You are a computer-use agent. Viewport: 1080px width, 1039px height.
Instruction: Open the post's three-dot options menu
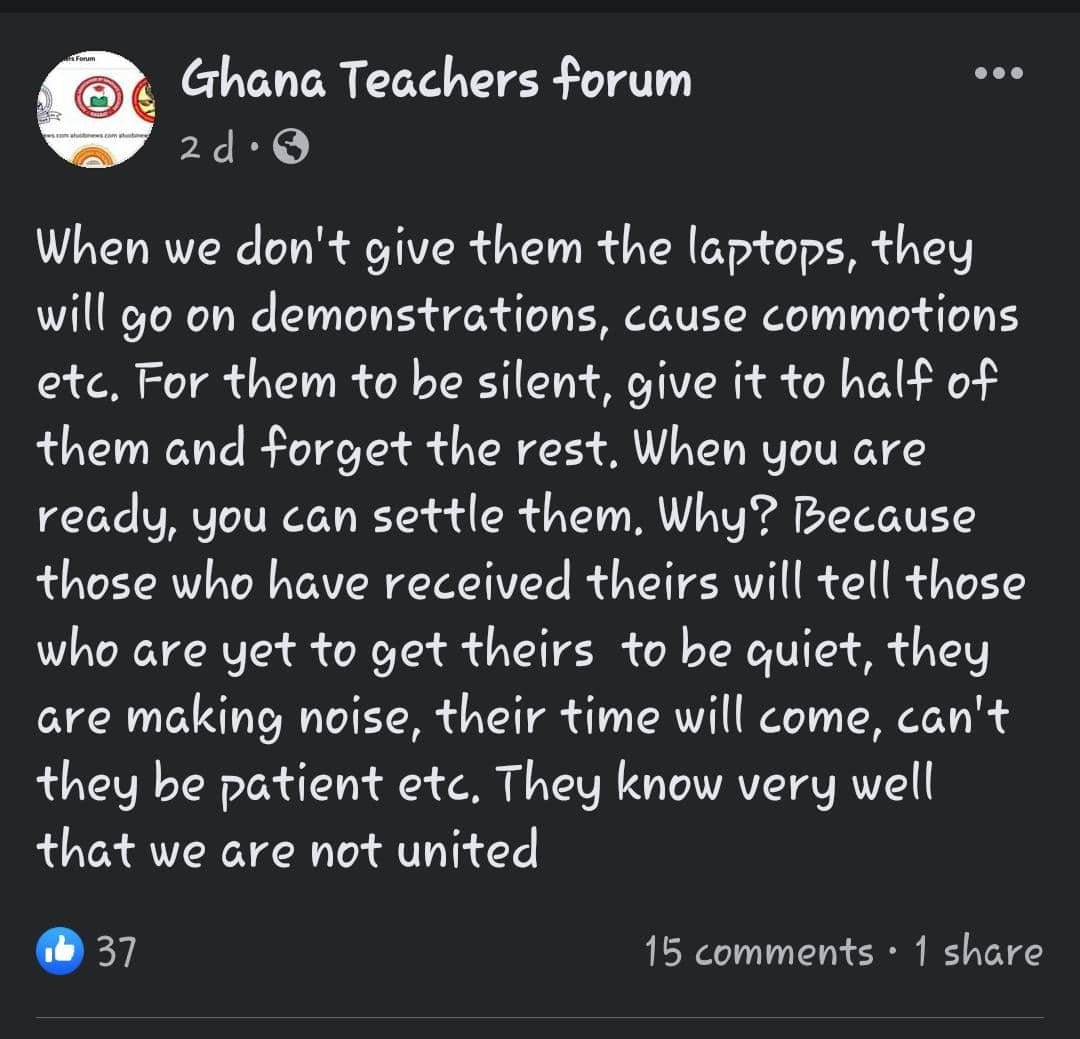(x=999, y=72)
